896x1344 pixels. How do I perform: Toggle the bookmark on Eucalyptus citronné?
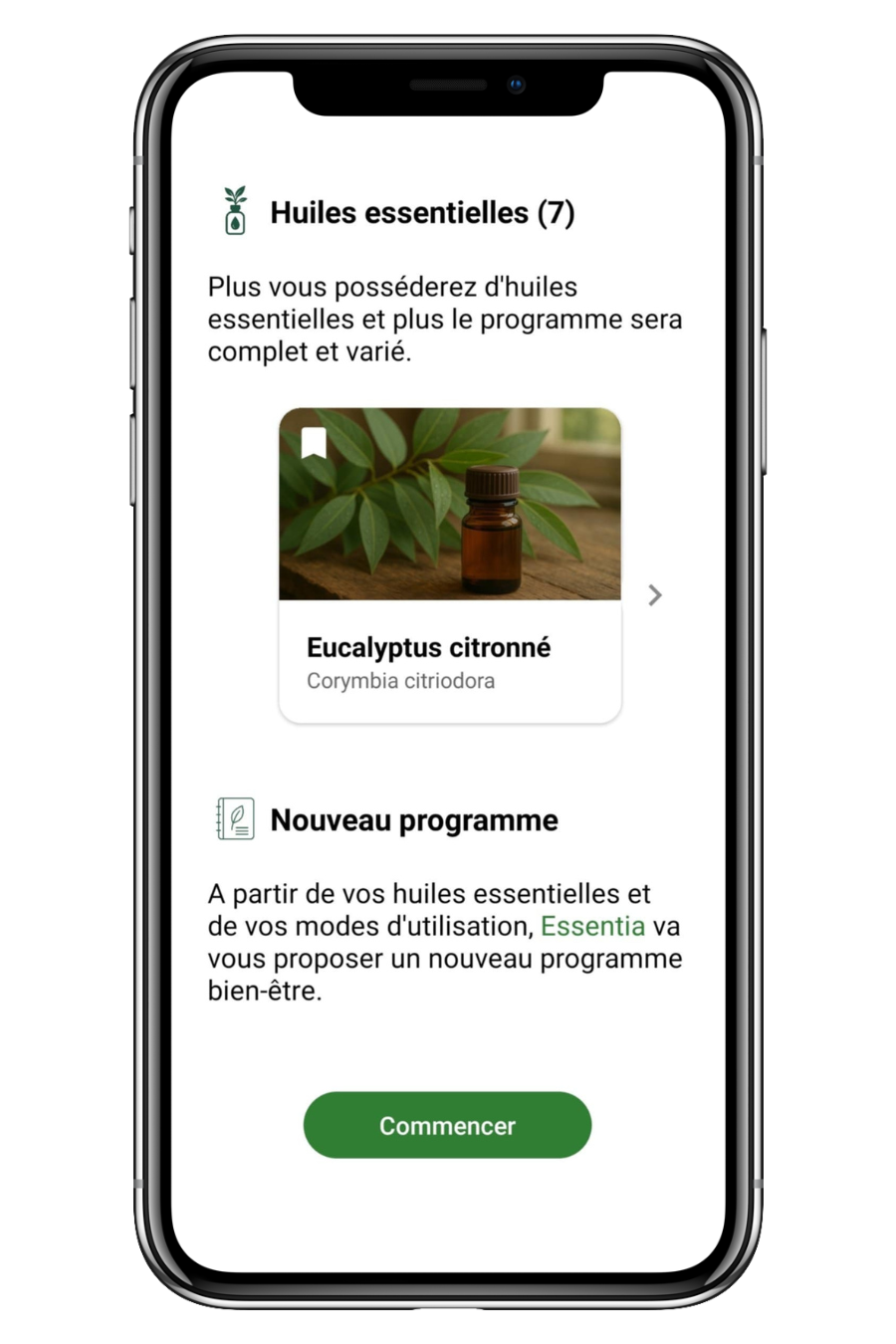point(315,443)
